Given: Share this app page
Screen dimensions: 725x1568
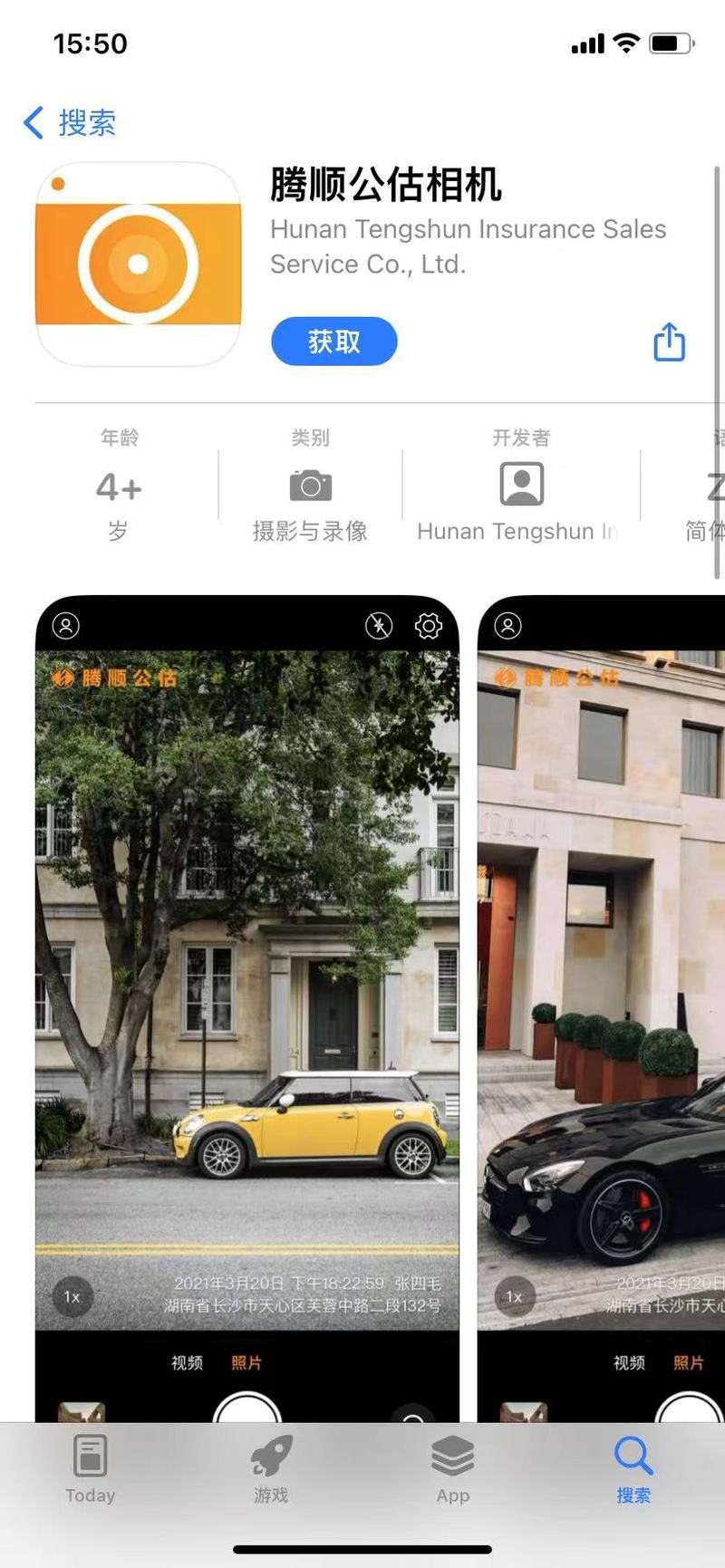Looking at the screenshot, I should point(670,341).
